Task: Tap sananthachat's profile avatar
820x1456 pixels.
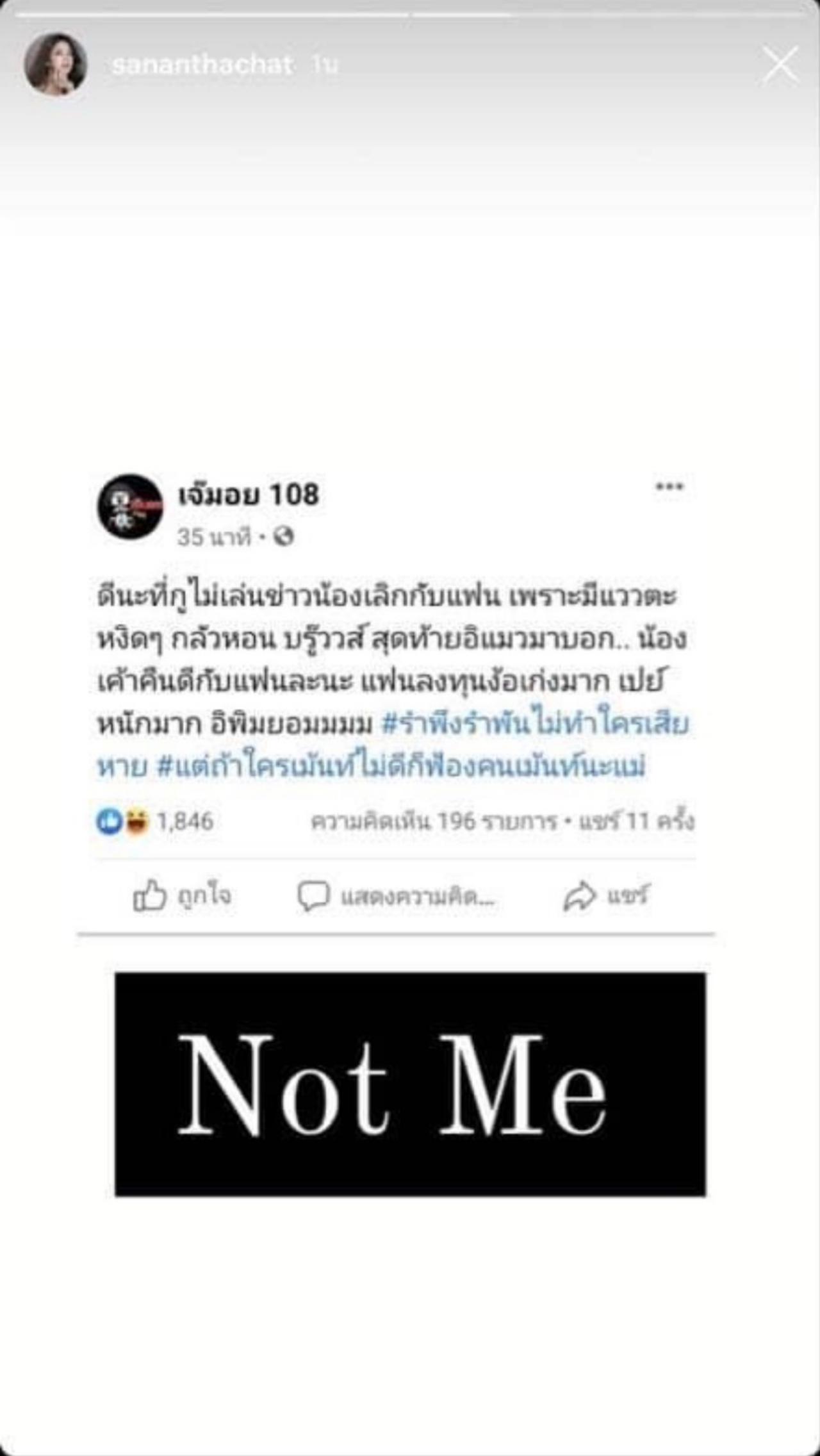Action: click(56, 65)
